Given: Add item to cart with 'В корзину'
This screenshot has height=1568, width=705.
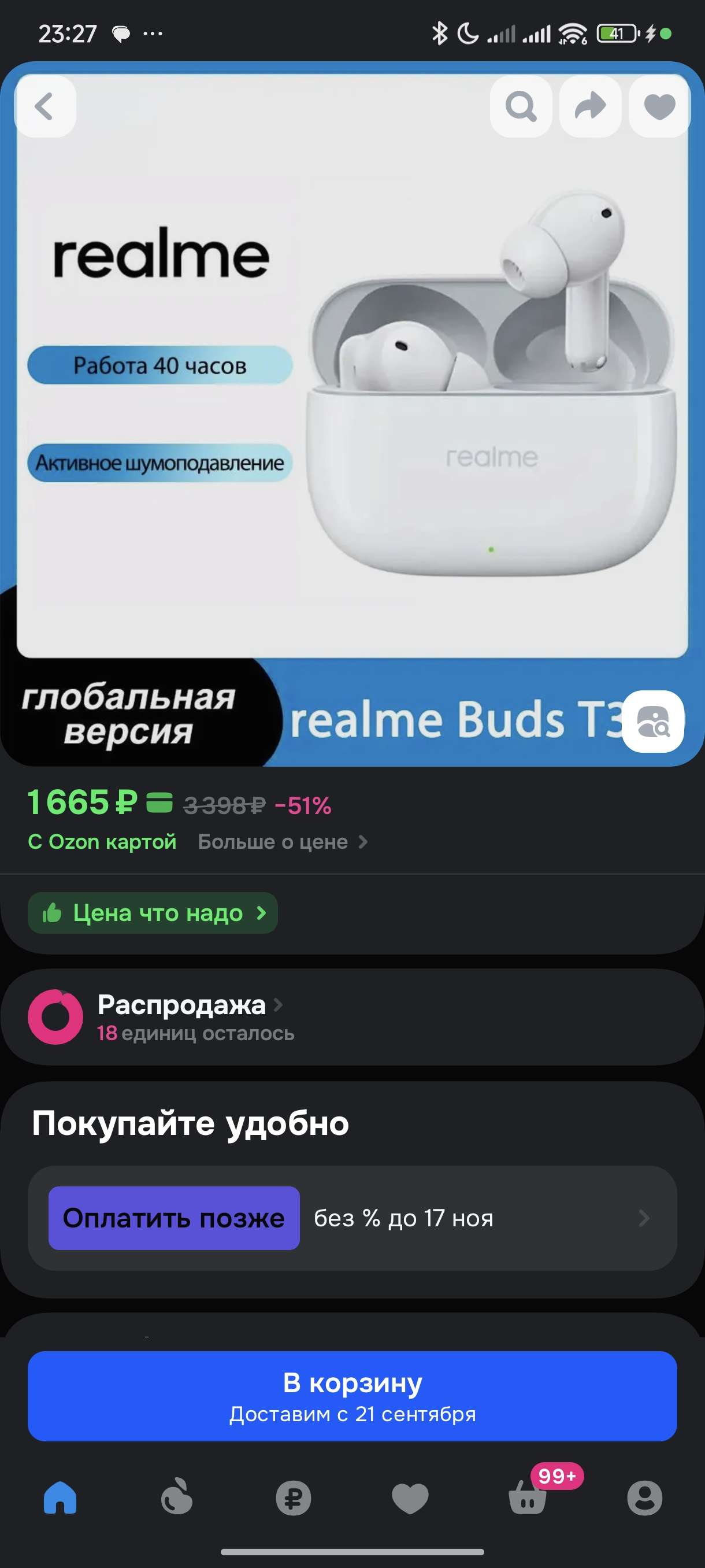Looking at the screenshot, I should pos(352,1397).
